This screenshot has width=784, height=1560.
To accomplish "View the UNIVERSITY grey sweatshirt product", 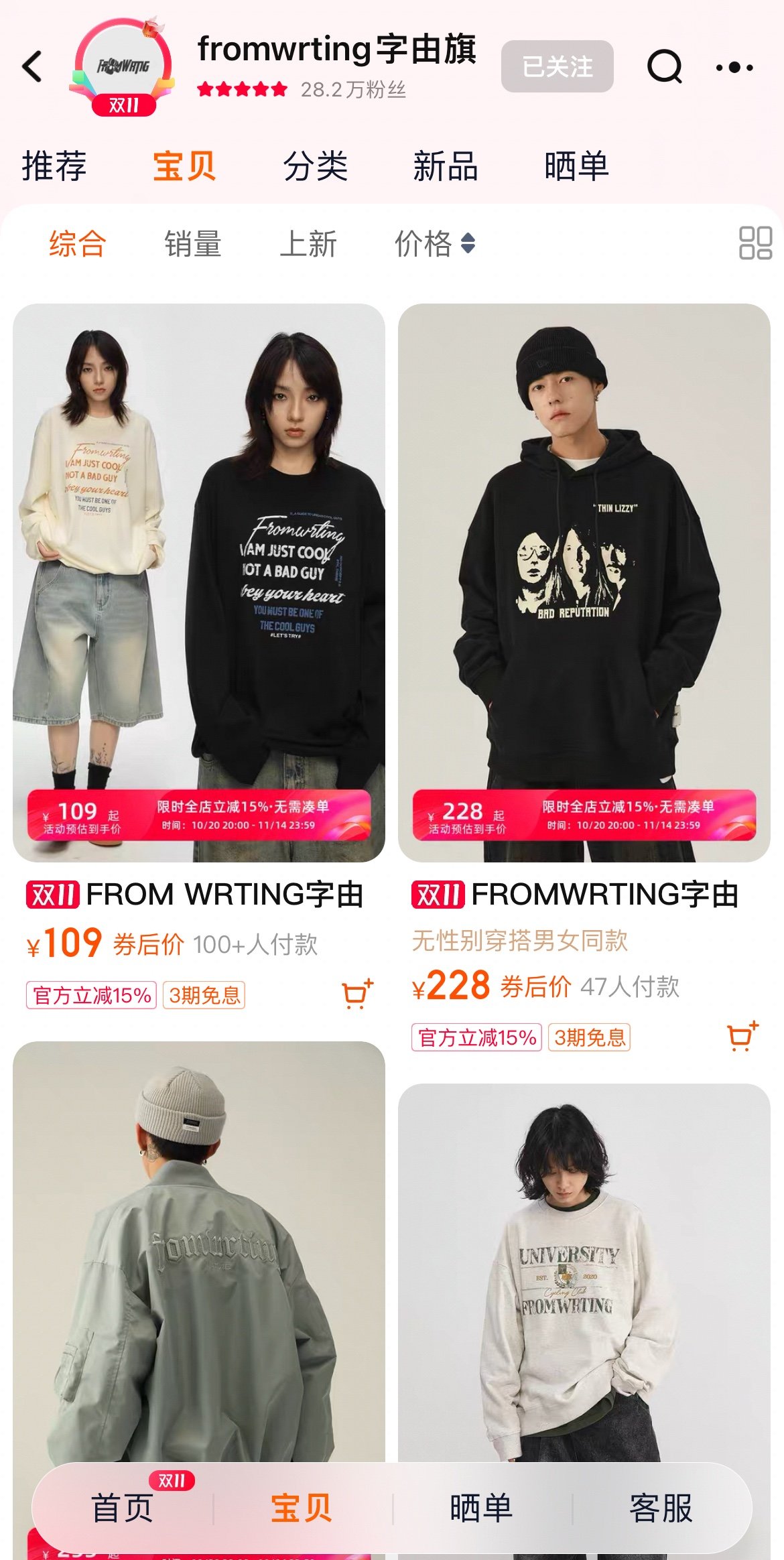I will point(584,1273).
